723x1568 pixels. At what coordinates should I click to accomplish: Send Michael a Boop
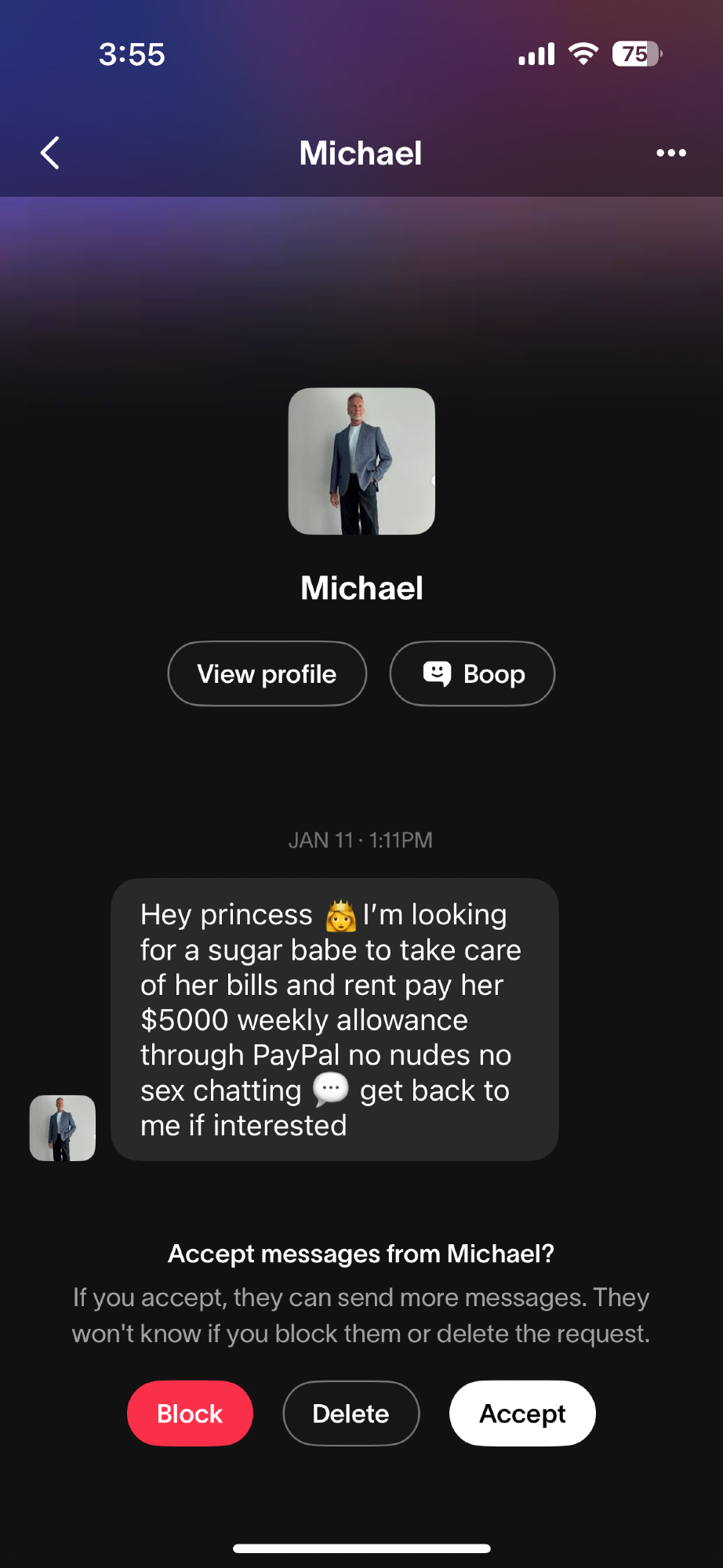click(x=472, y=674)
